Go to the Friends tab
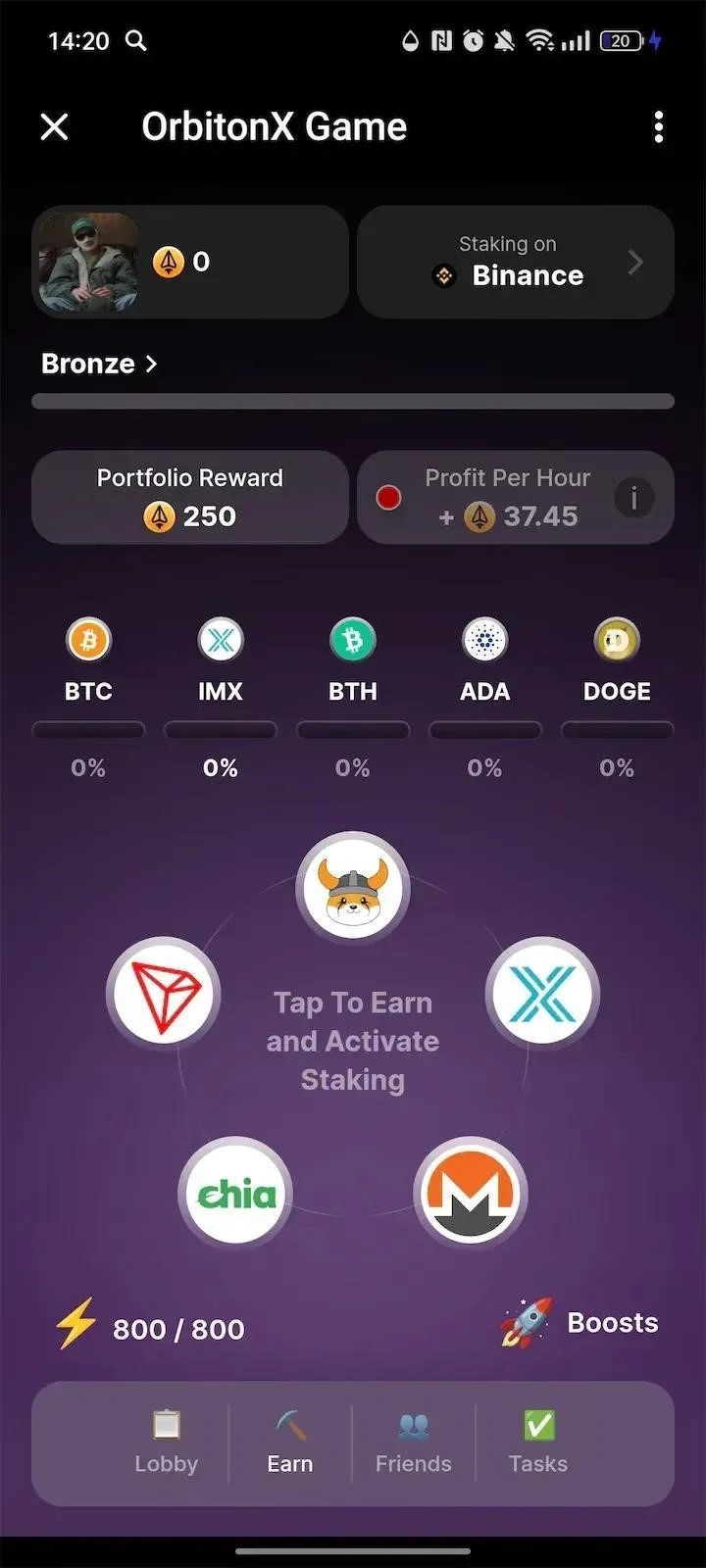 pyautogui.click(x=414, y=1443)
